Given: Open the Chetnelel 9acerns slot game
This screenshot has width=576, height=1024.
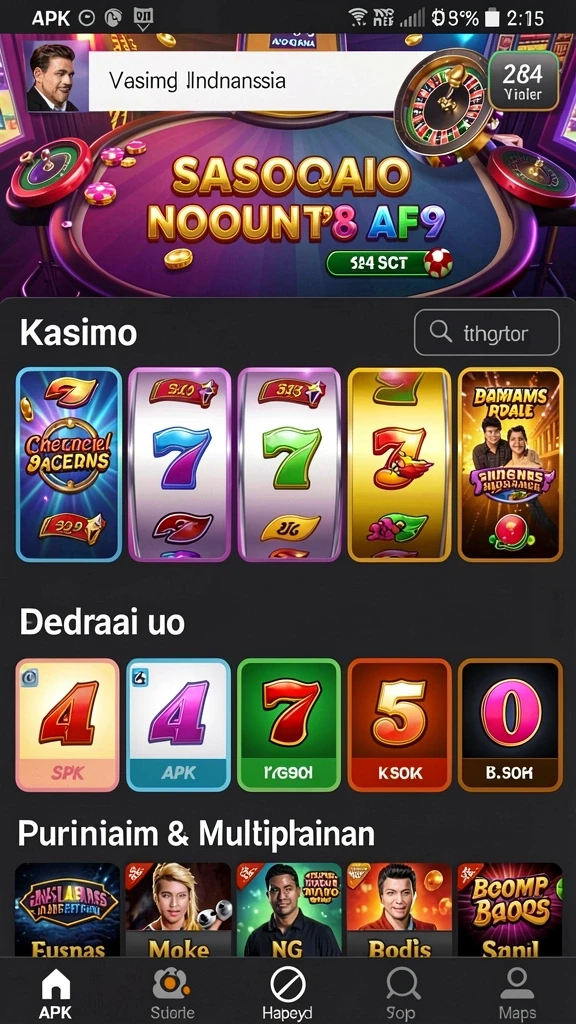Looking at the screenshot, I should pyautogui.click(x=69, y=464).
